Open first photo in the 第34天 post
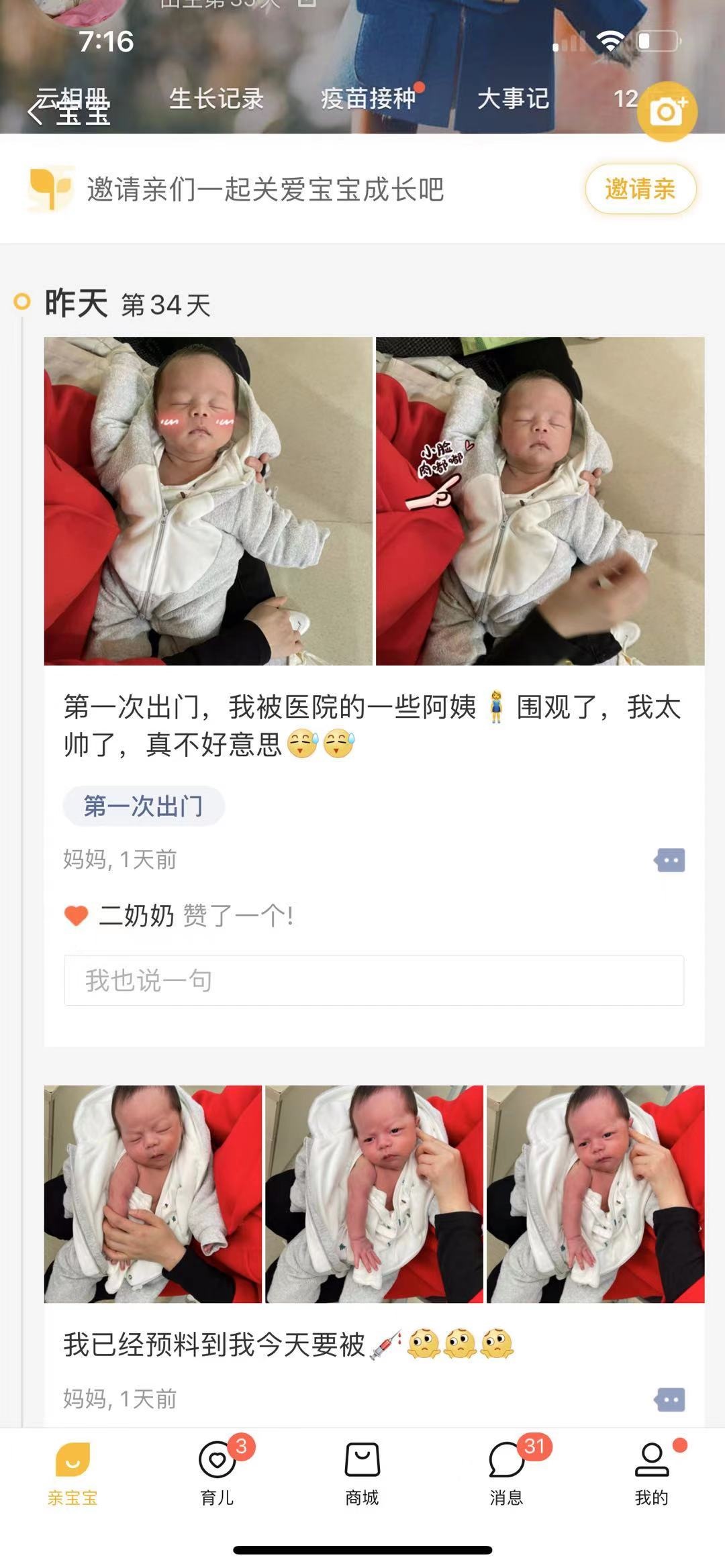 pyautogui.click(x=208, y=501)
